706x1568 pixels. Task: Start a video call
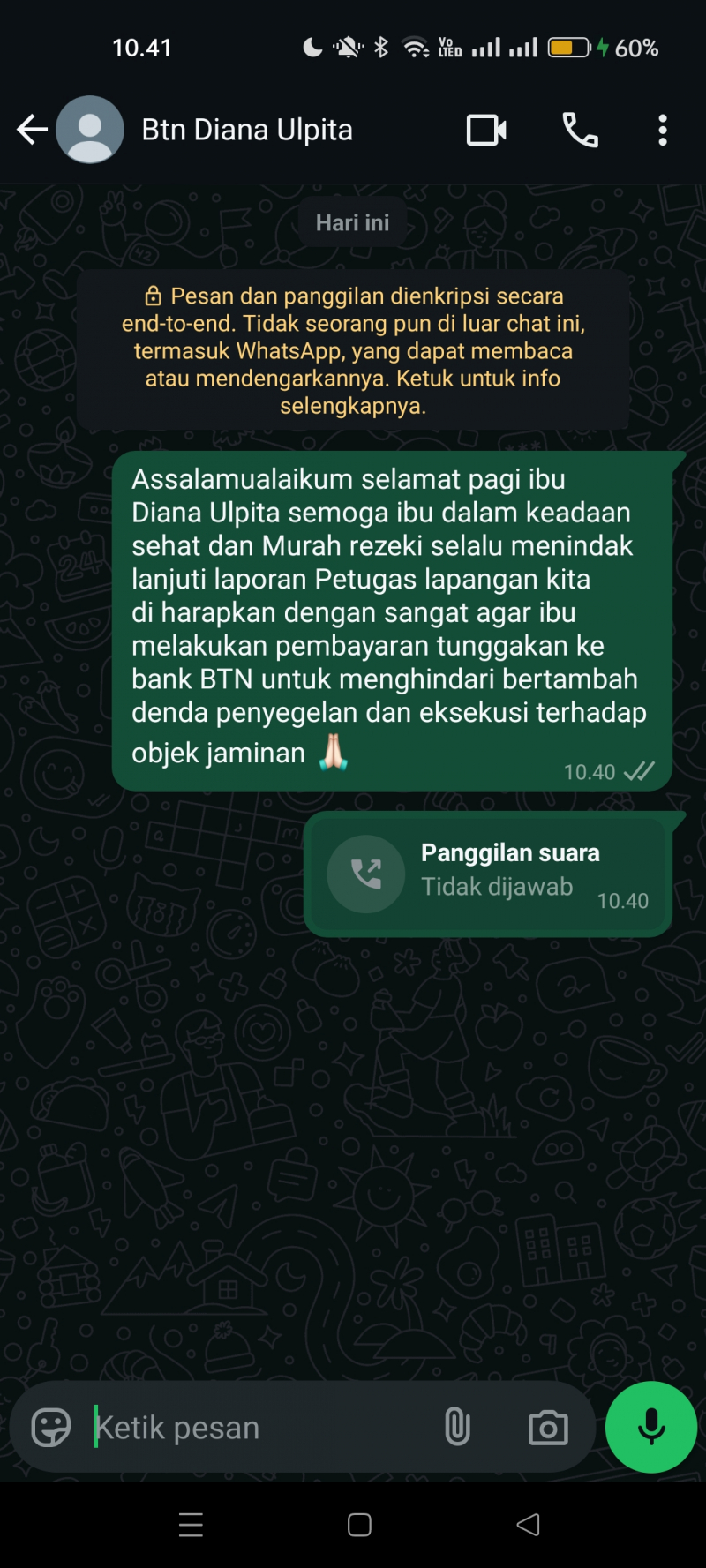[x=486, y=130]
